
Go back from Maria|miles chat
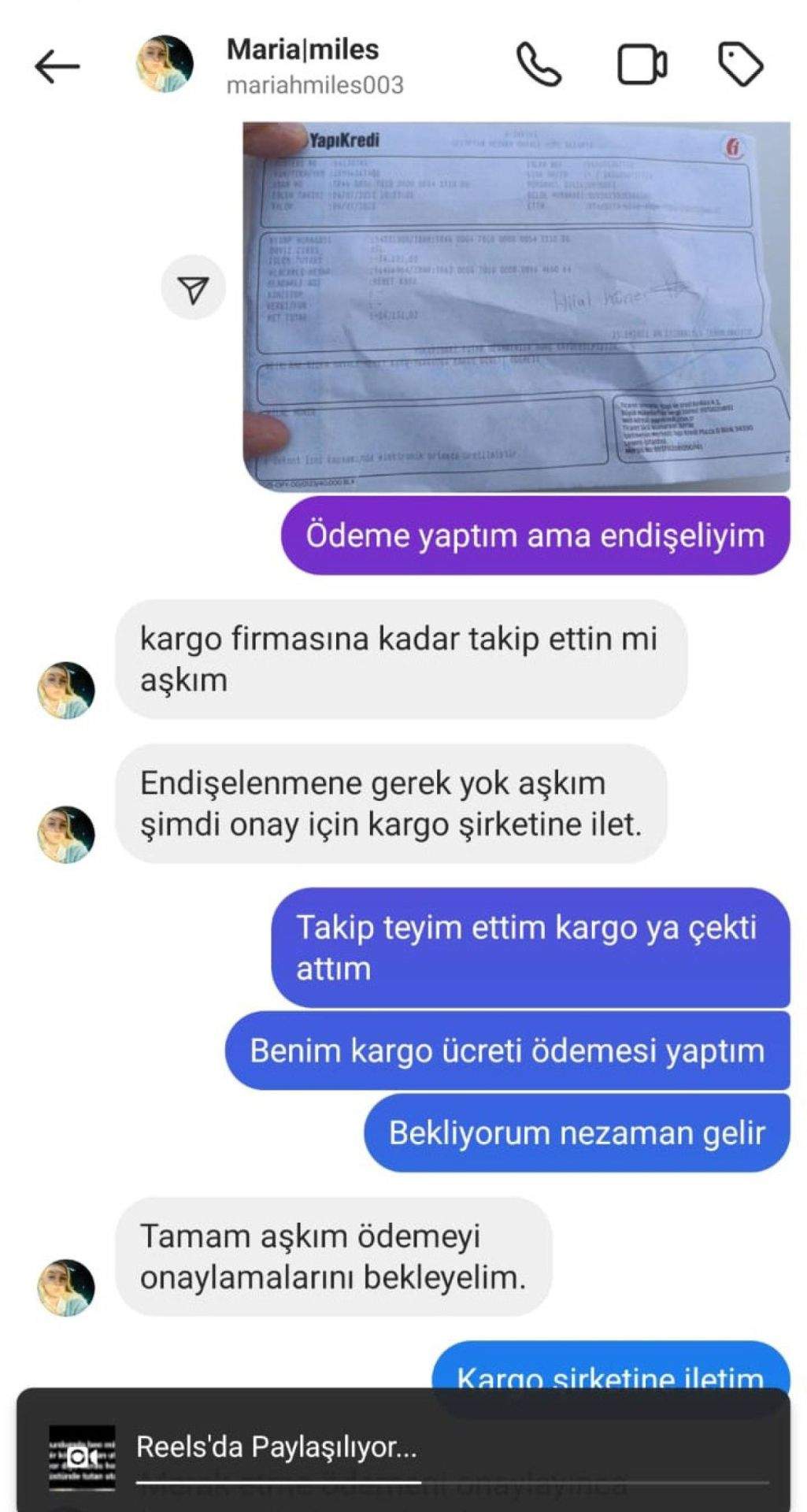(x=57, y=66)
